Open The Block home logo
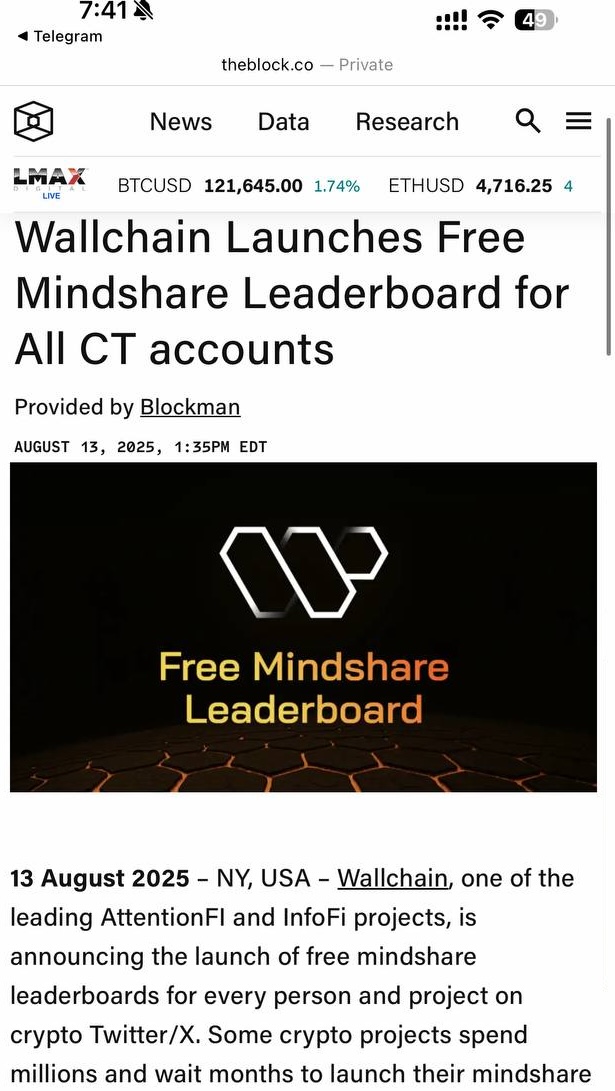The image size is (615, 1091). coord(33,122)
